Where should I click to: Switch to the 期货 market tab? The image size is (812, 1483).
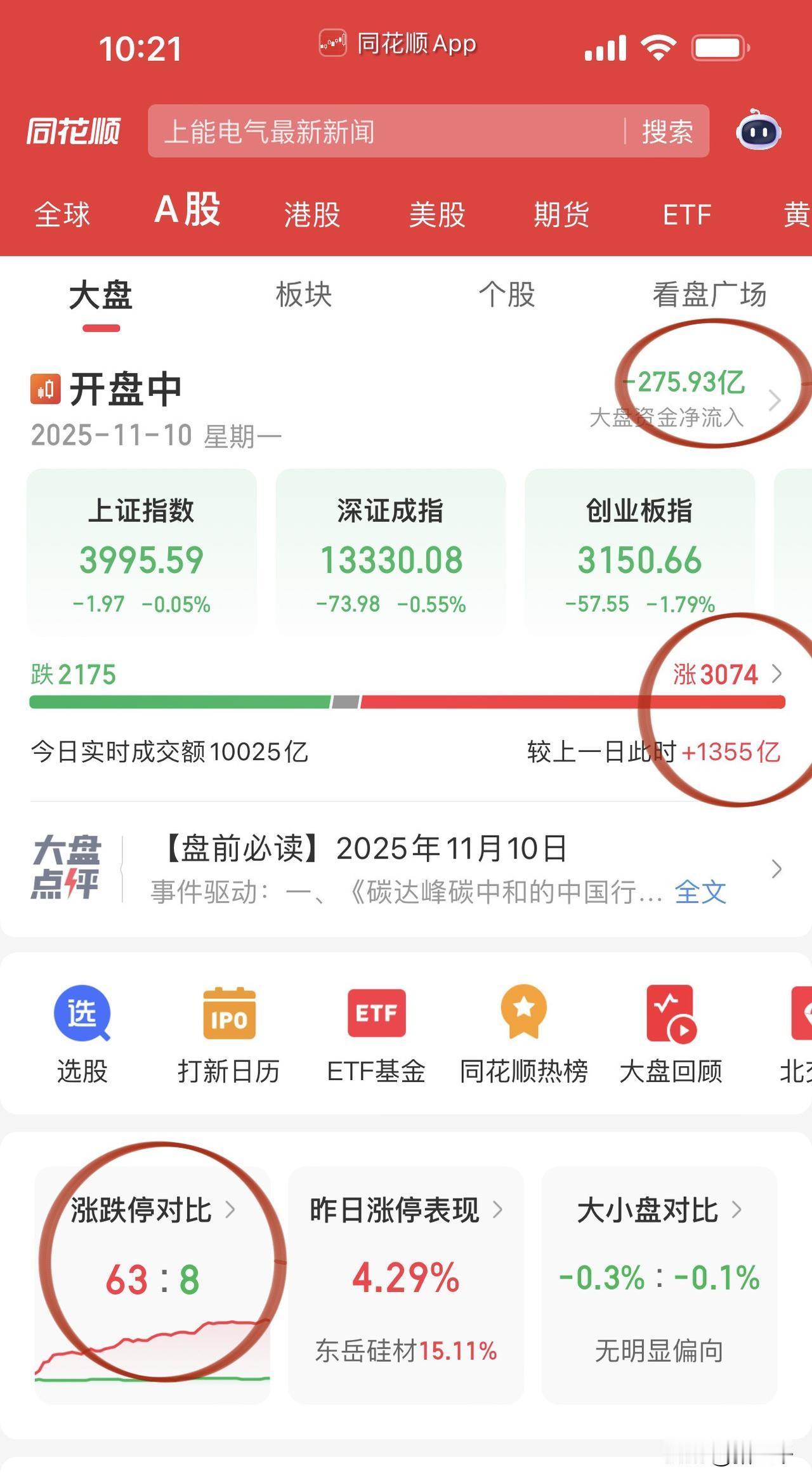561,215
